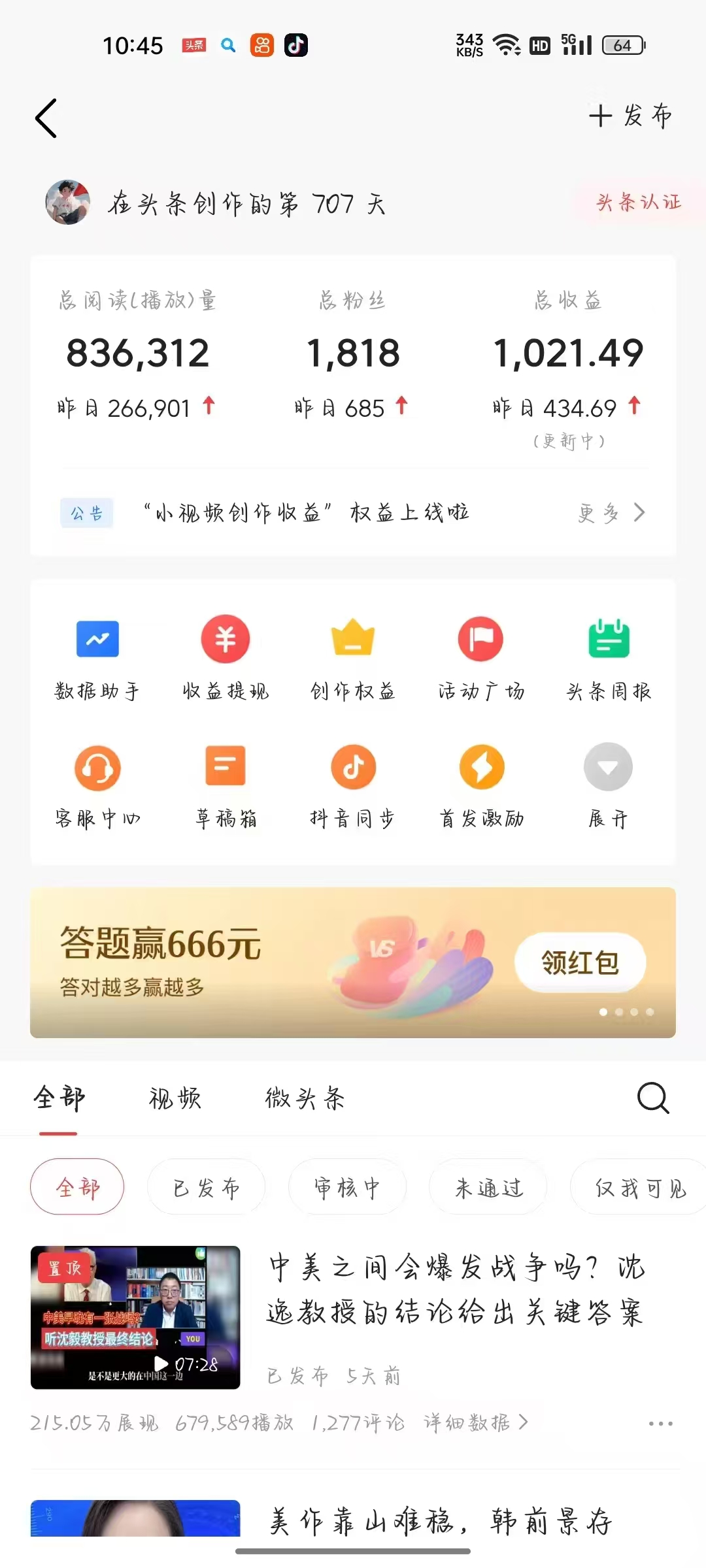Switch to the 微头条 tab
This screenshot has height=1568, width=706.
pos(305,1098)
